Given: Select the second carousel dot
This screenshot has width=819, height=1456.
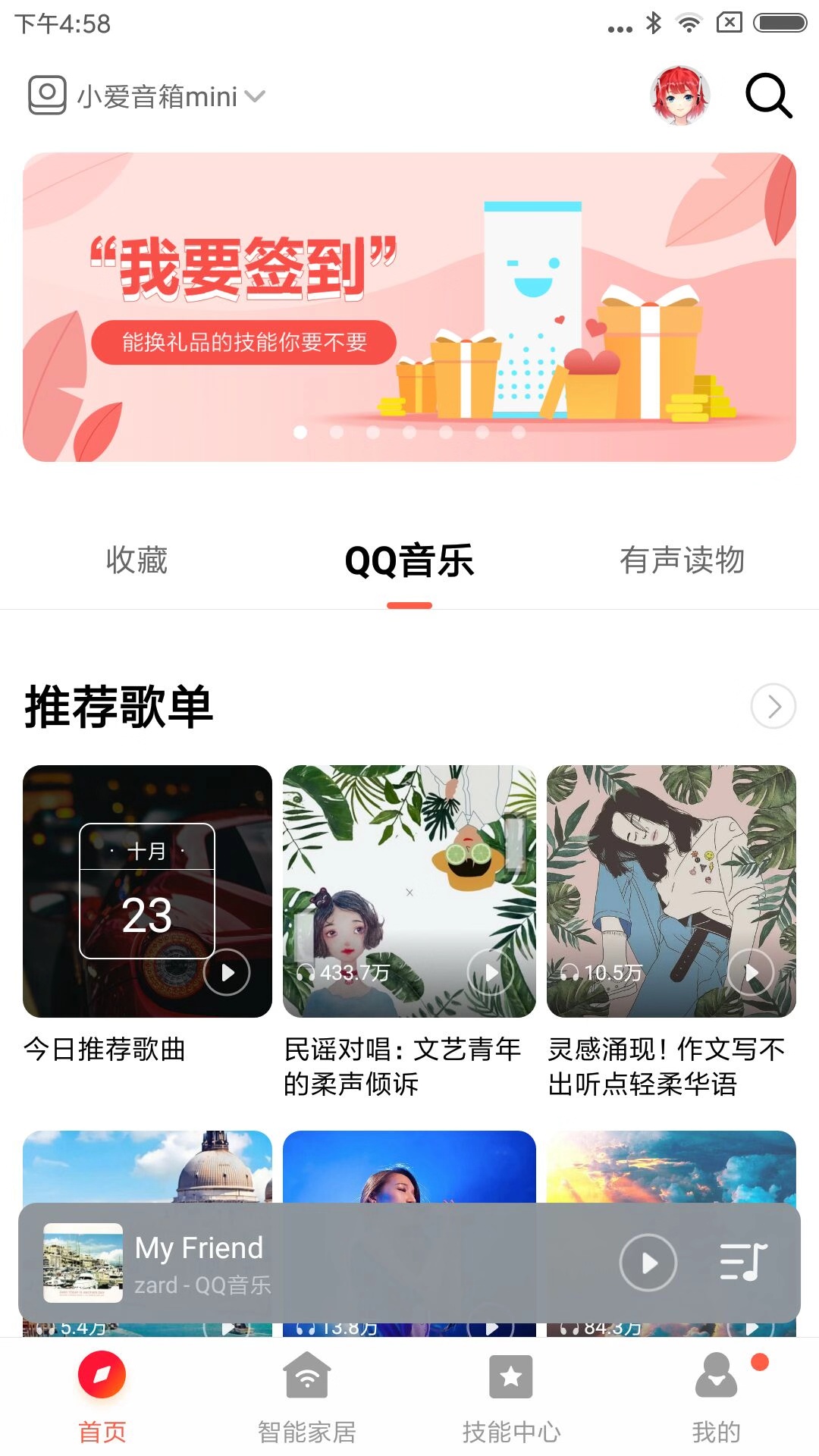Looking at the screenshot, I should (337, 431).
